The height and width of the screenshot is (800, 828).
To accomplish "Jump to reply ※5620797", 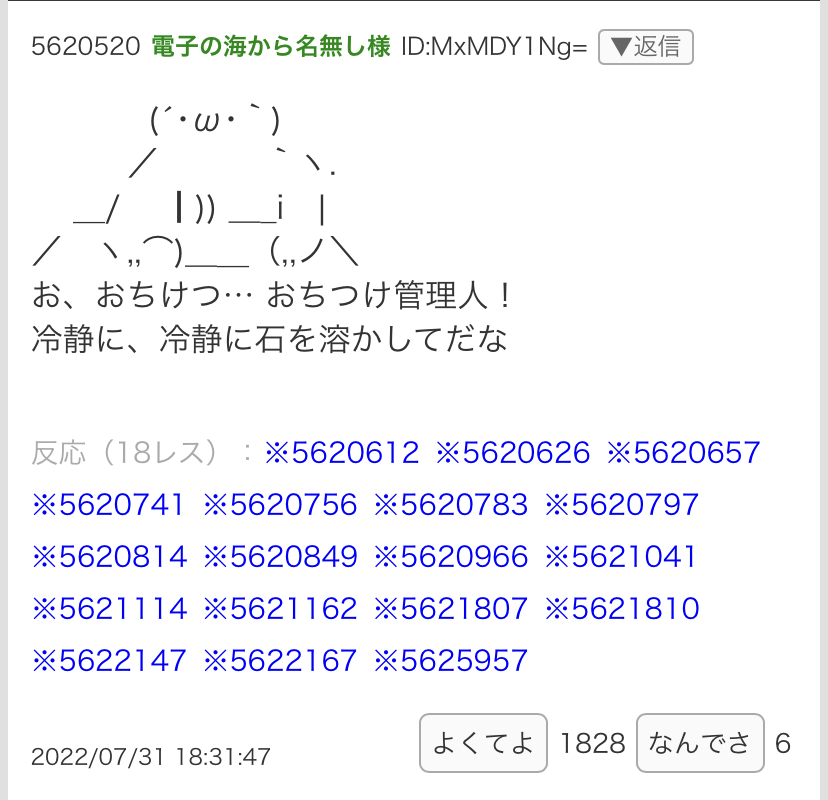I will point(622,505).
